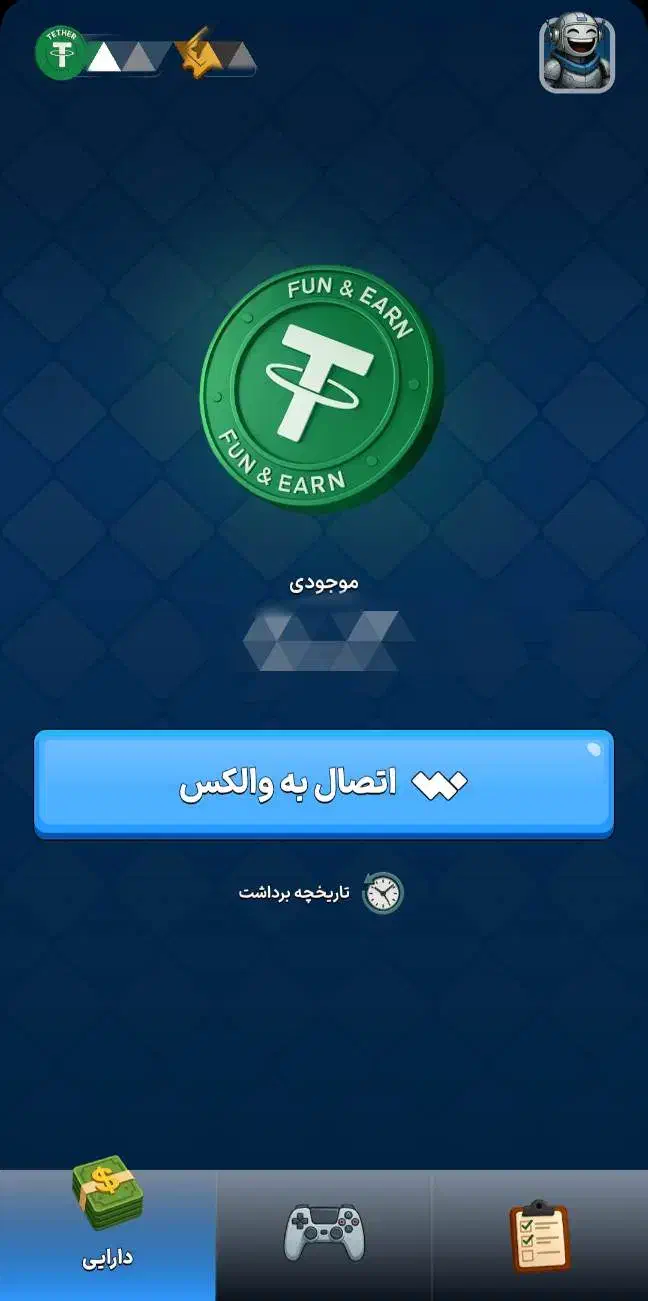Tap the اتصال به والکس button
Viewport: 648px width, 1301px height.
pyautogui.click(x=324, y=784)
